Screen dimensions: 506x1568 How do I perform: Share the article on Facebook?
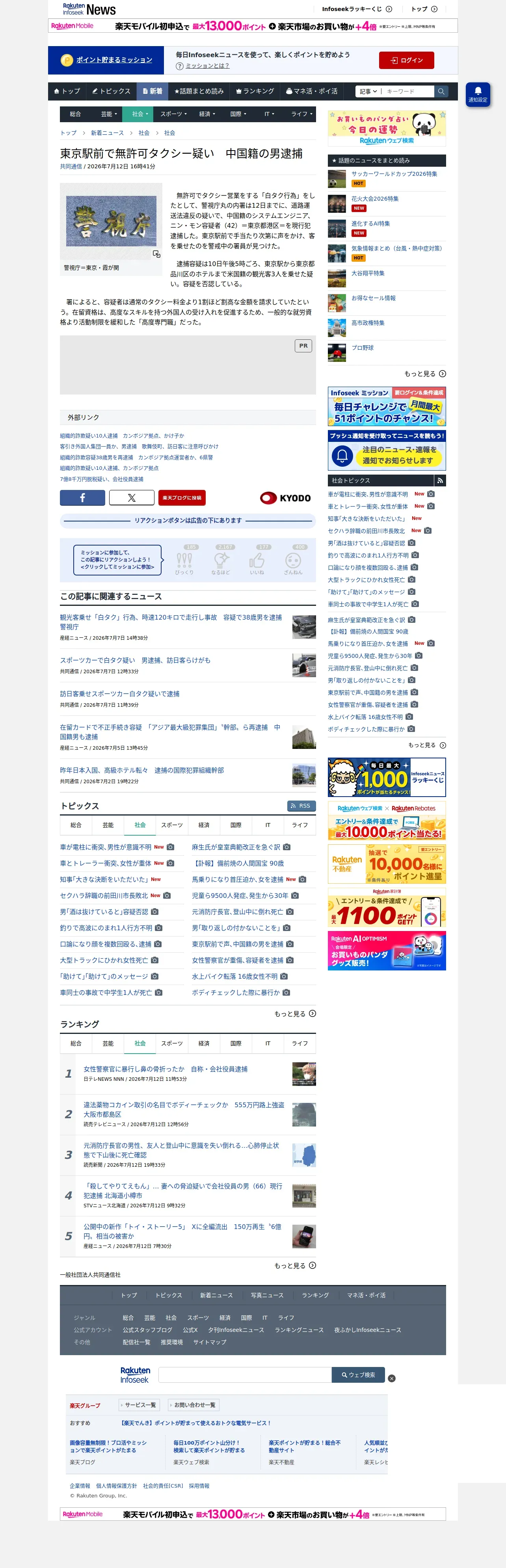click(x=82, y=497)
